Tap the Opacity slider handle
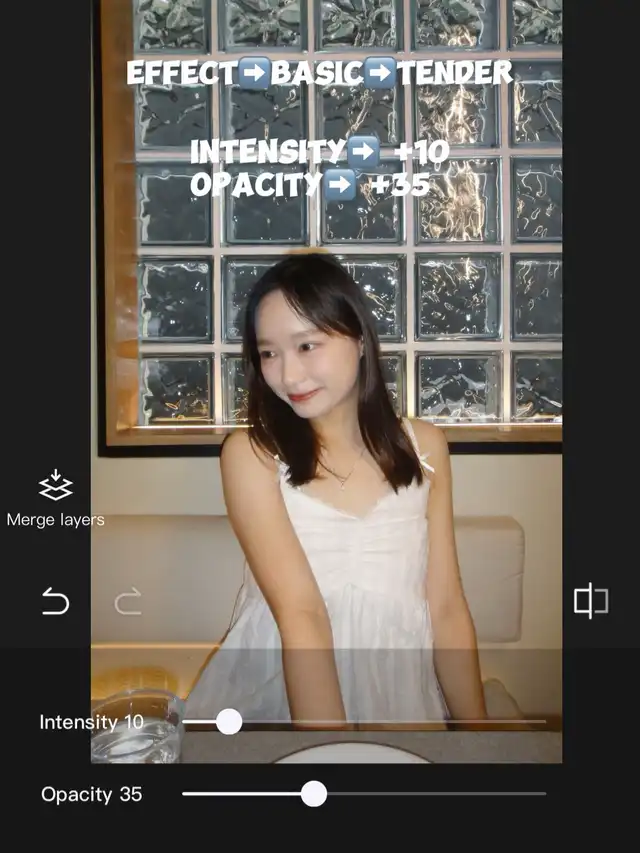Screen dimensions: 640x853 pyautogui.click(x=314, y=794)
